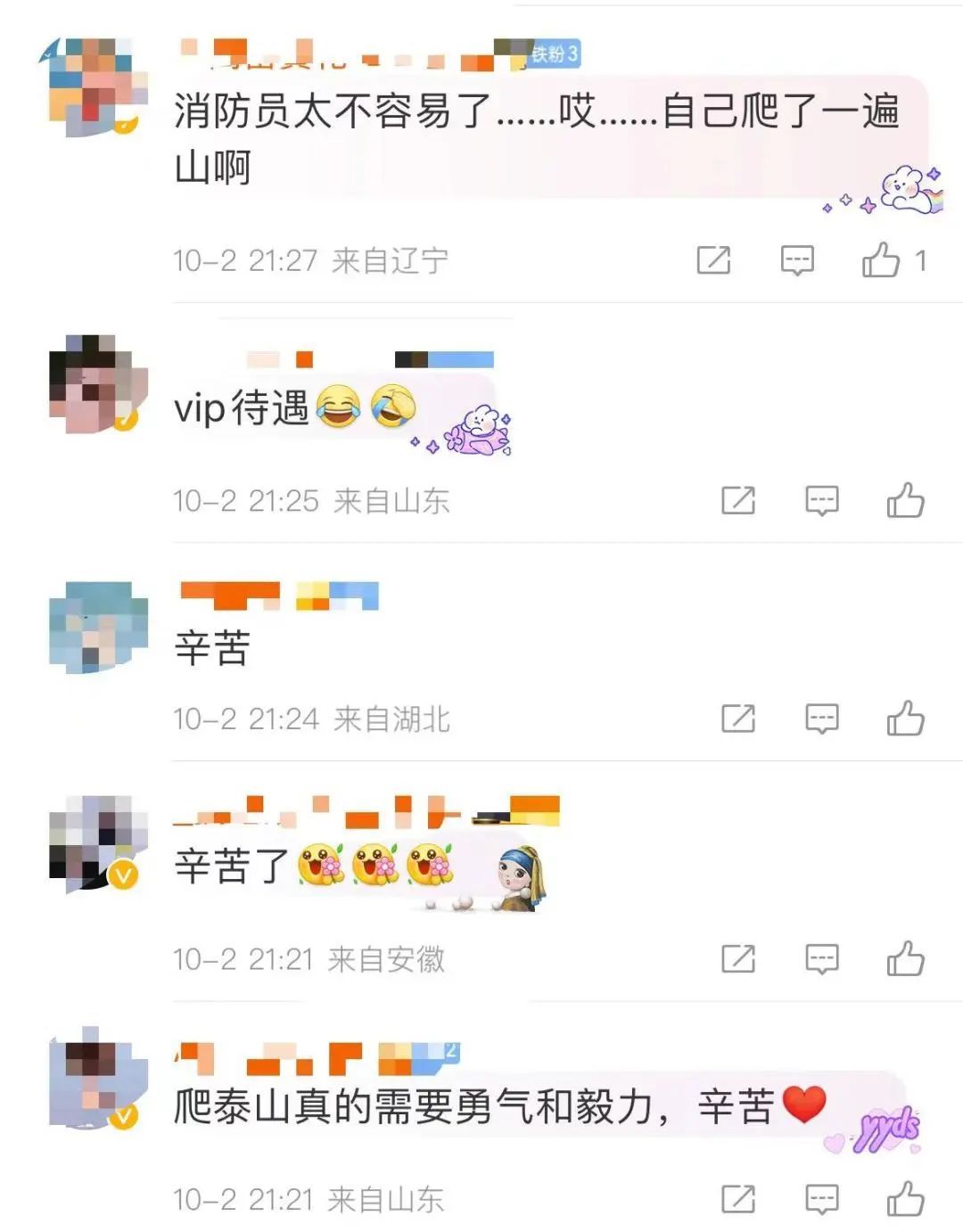Like the '爬泰山真的需要勇气和毅力' comment
The width and height of the screenshot is (963, 1232).
905,1199
